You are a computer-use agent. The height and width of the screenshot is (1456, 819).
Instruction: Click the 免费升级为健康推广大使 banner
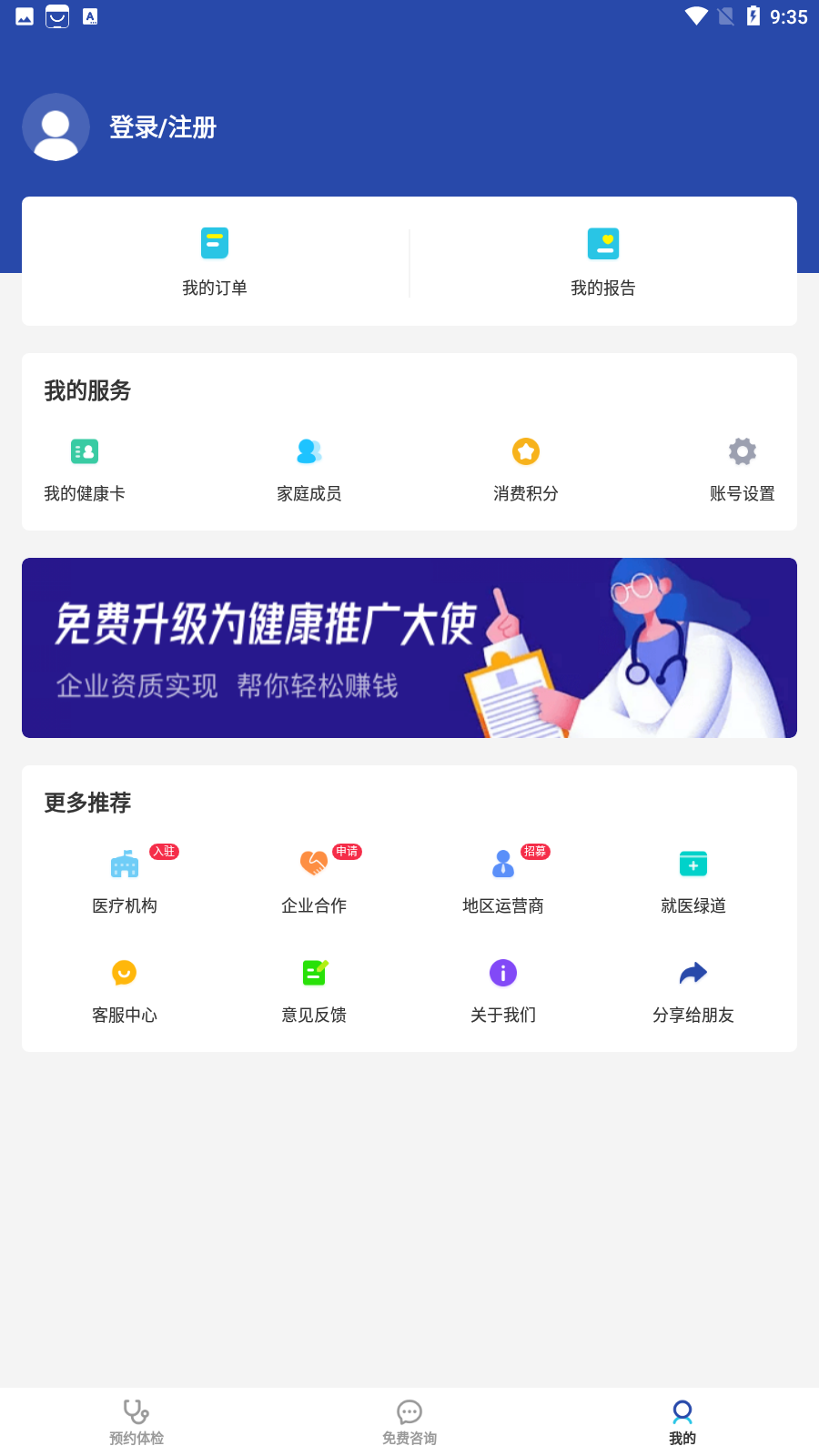[409, 647]
